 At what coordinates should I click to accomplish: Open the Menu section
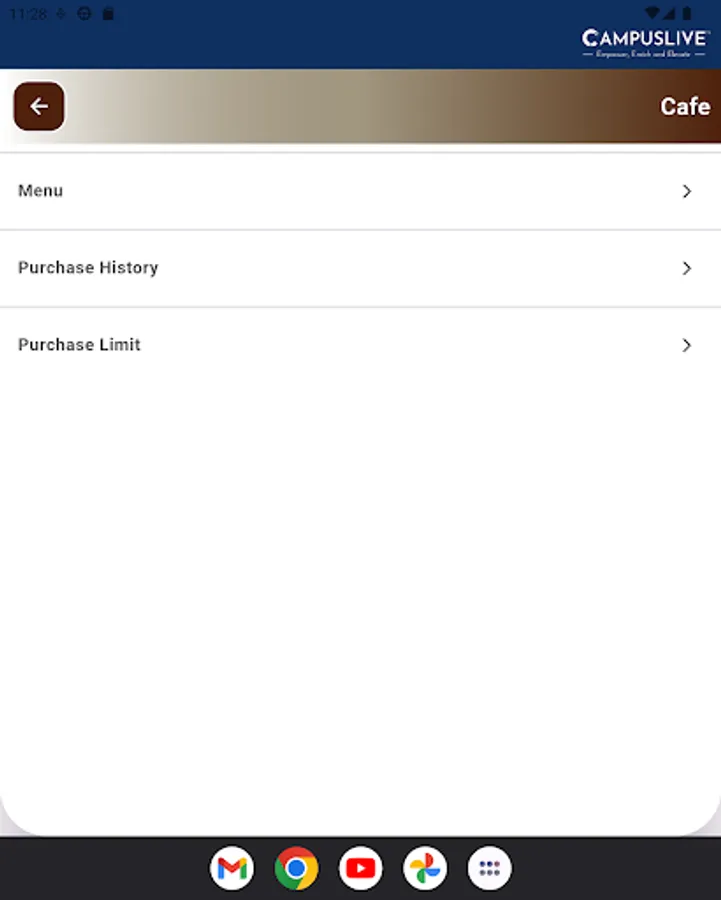(x=40, y=190)
